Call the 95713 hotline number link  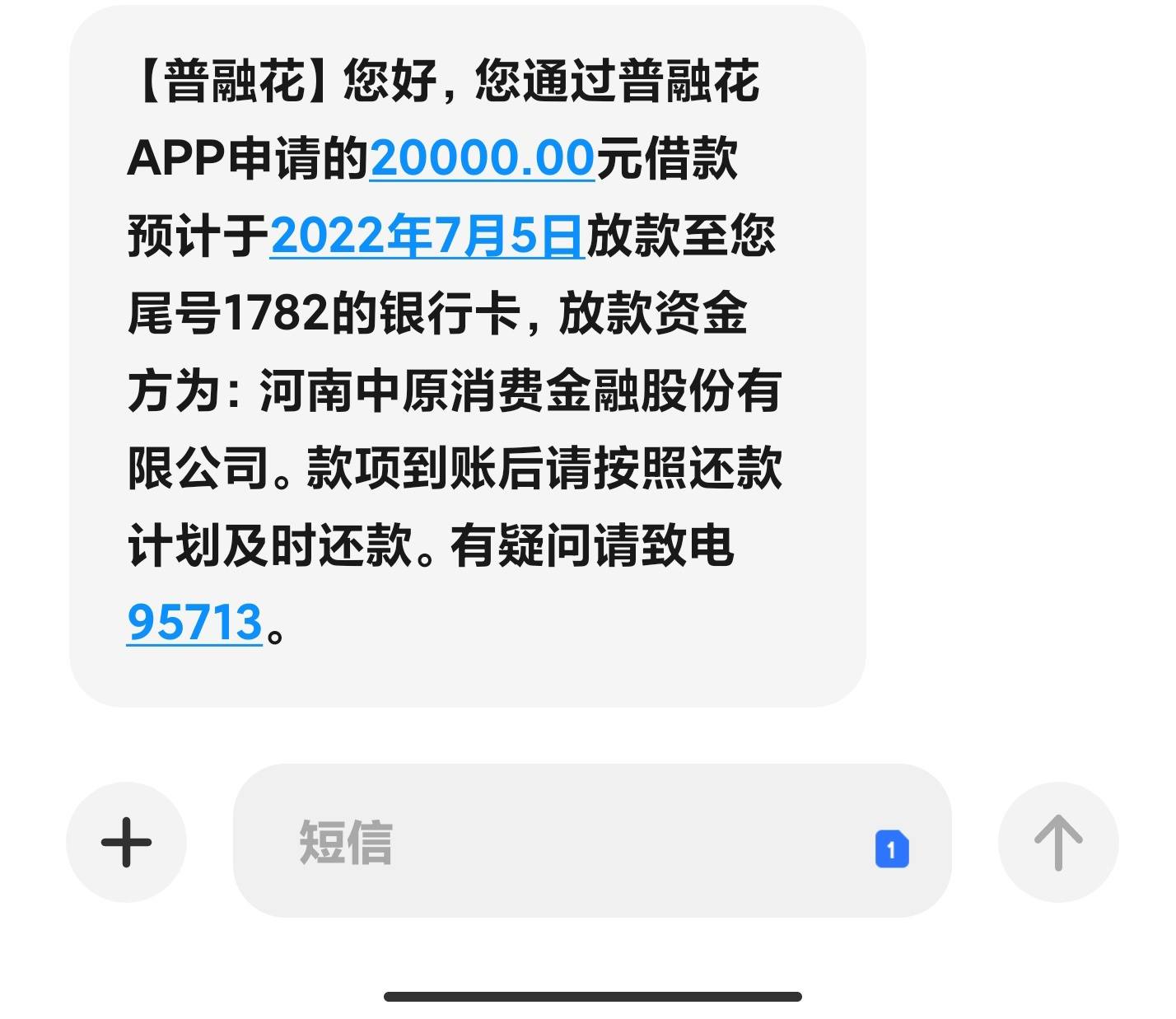pos(194,622)
